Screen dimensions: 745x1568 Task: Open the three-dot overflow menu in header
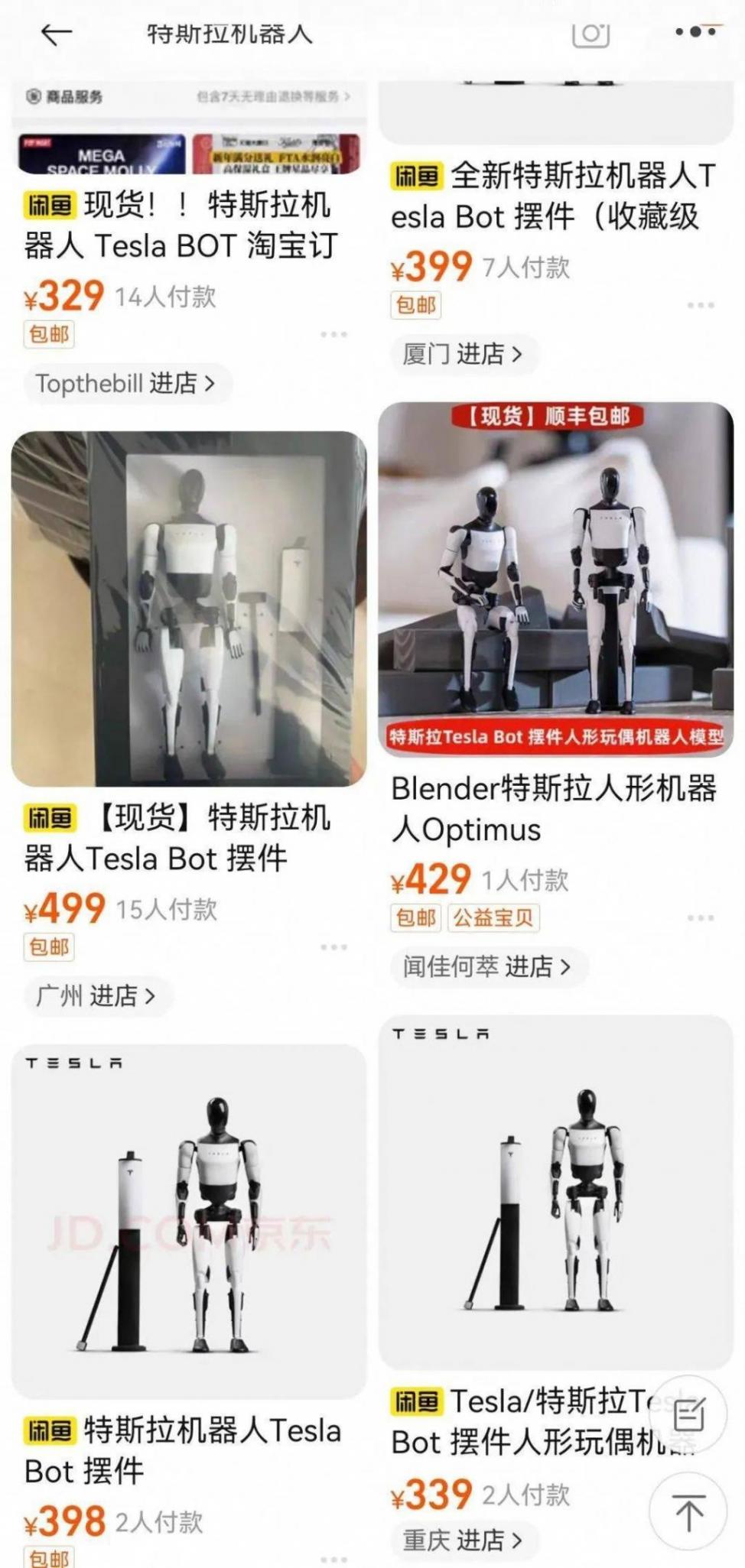(x=695, y=32)
